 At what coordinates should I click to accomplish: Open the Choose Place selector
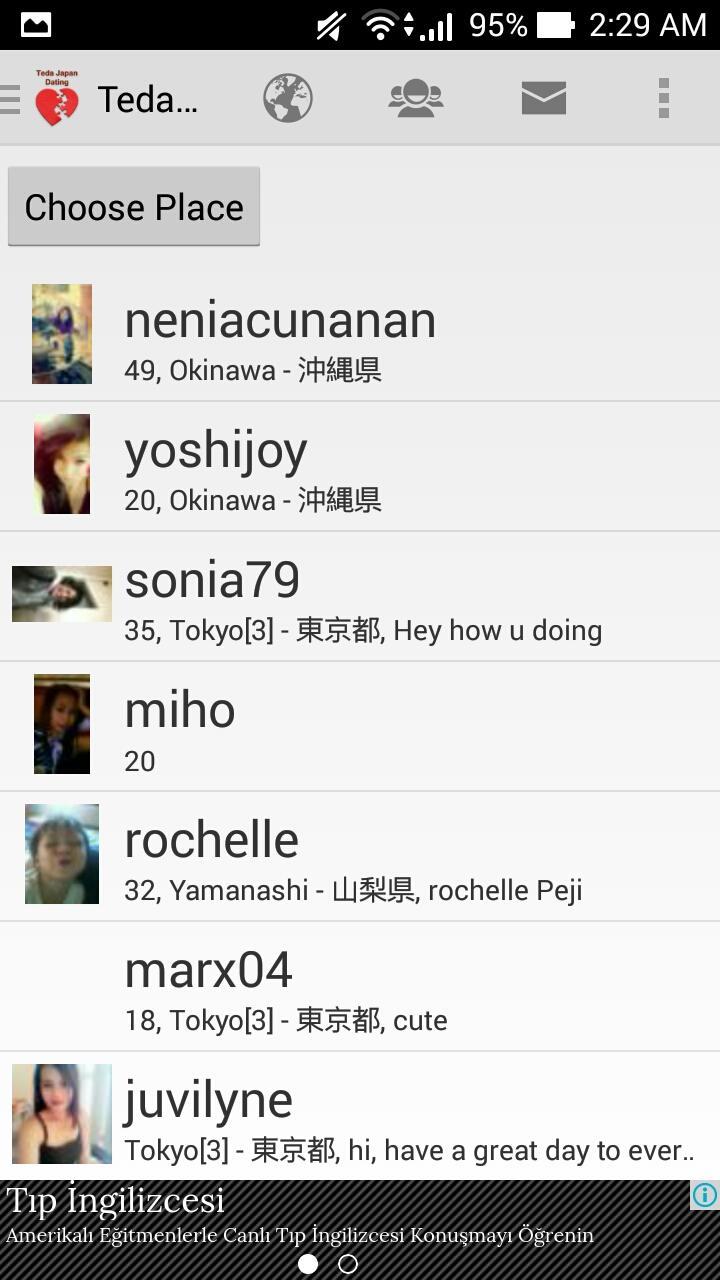133,207
